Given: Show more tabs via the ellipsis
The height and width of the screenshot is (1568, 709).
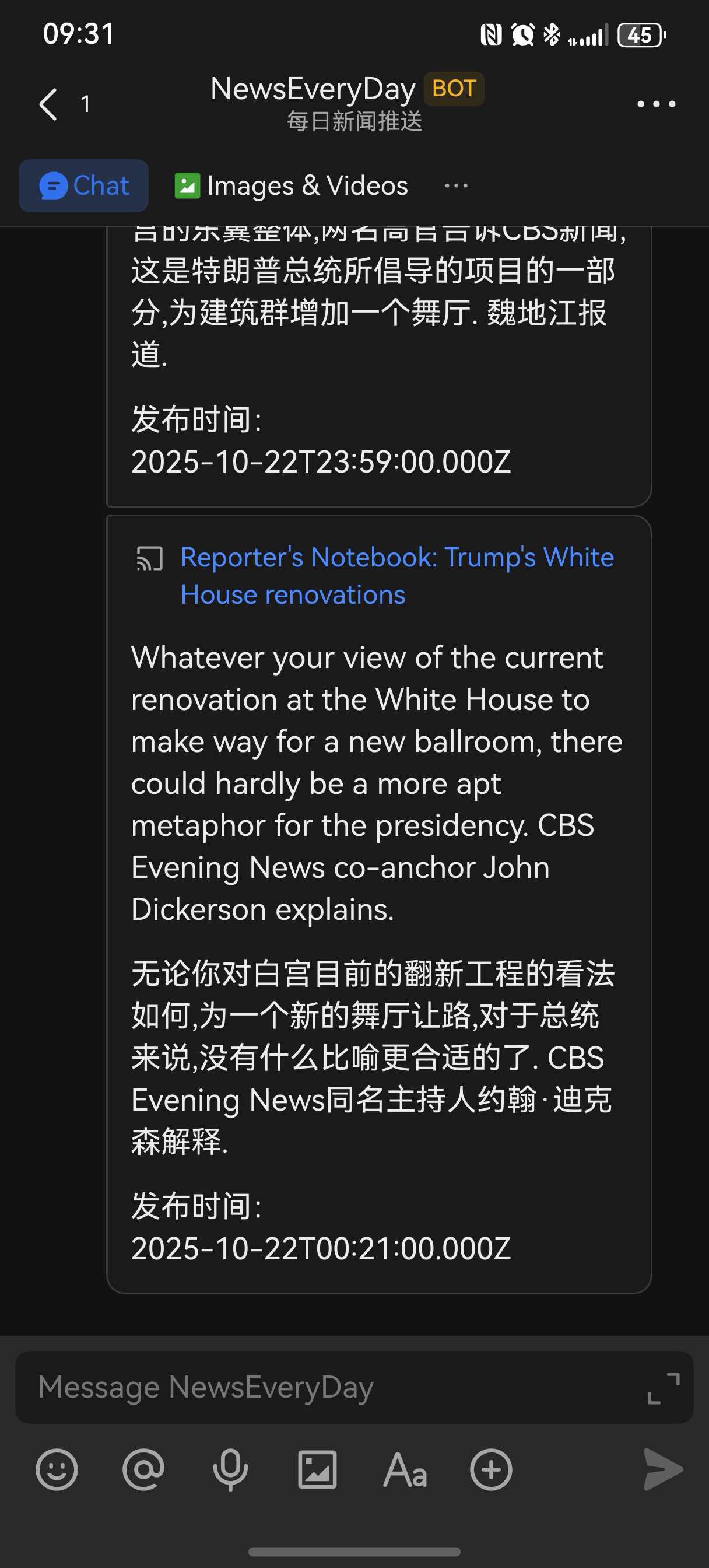Looking at the screenshot, I should pos(456,185).
